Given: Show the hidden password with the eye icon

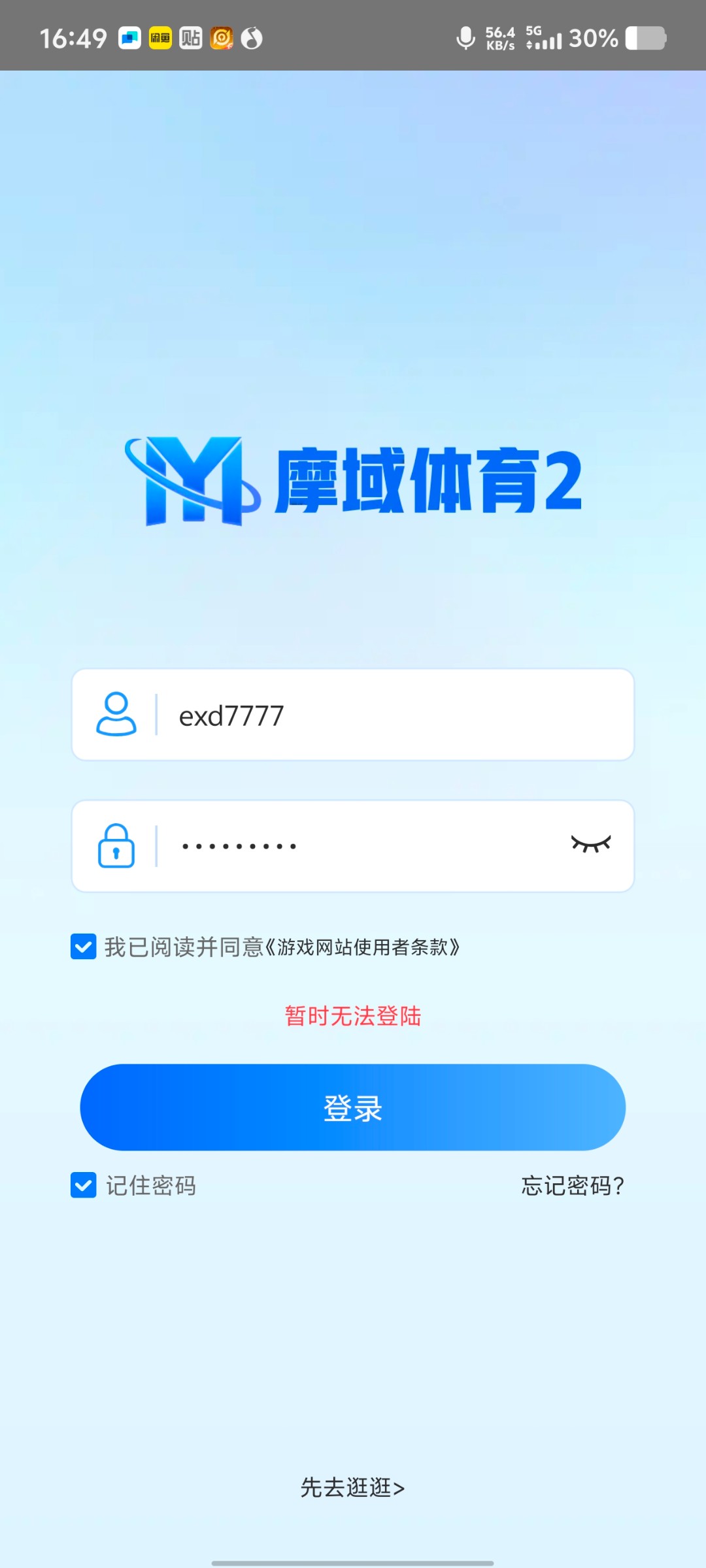Looking at the screenshot, I should [x=591, y=844].
